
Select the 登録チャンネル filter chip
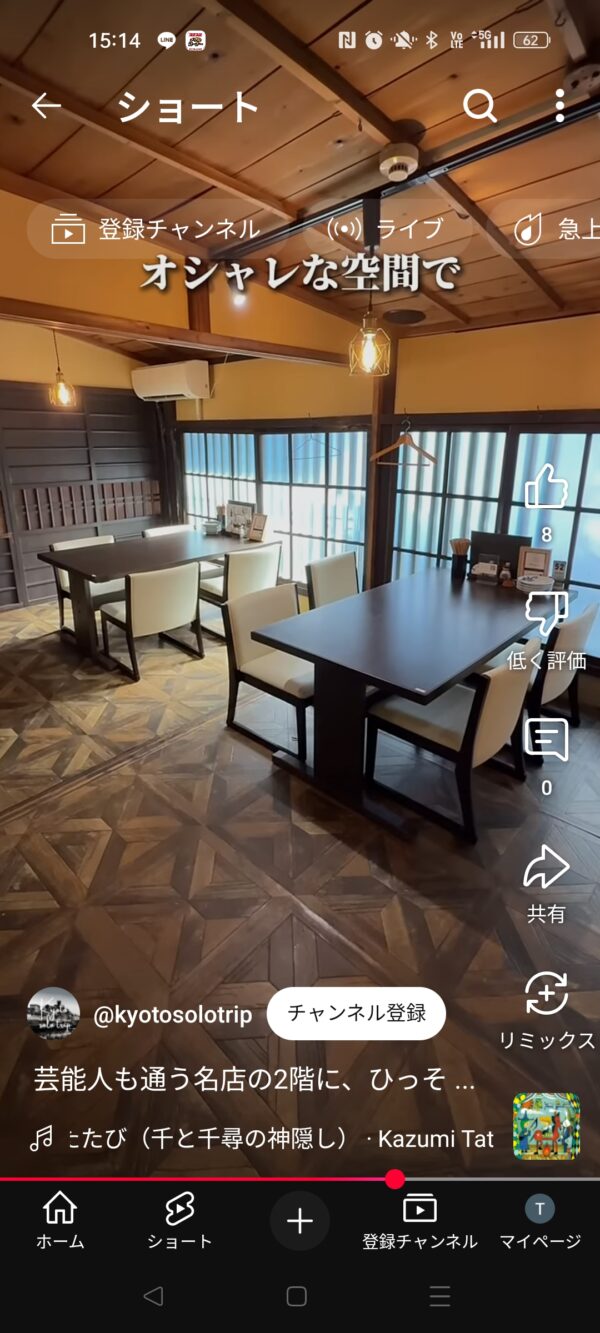[158, 229]
